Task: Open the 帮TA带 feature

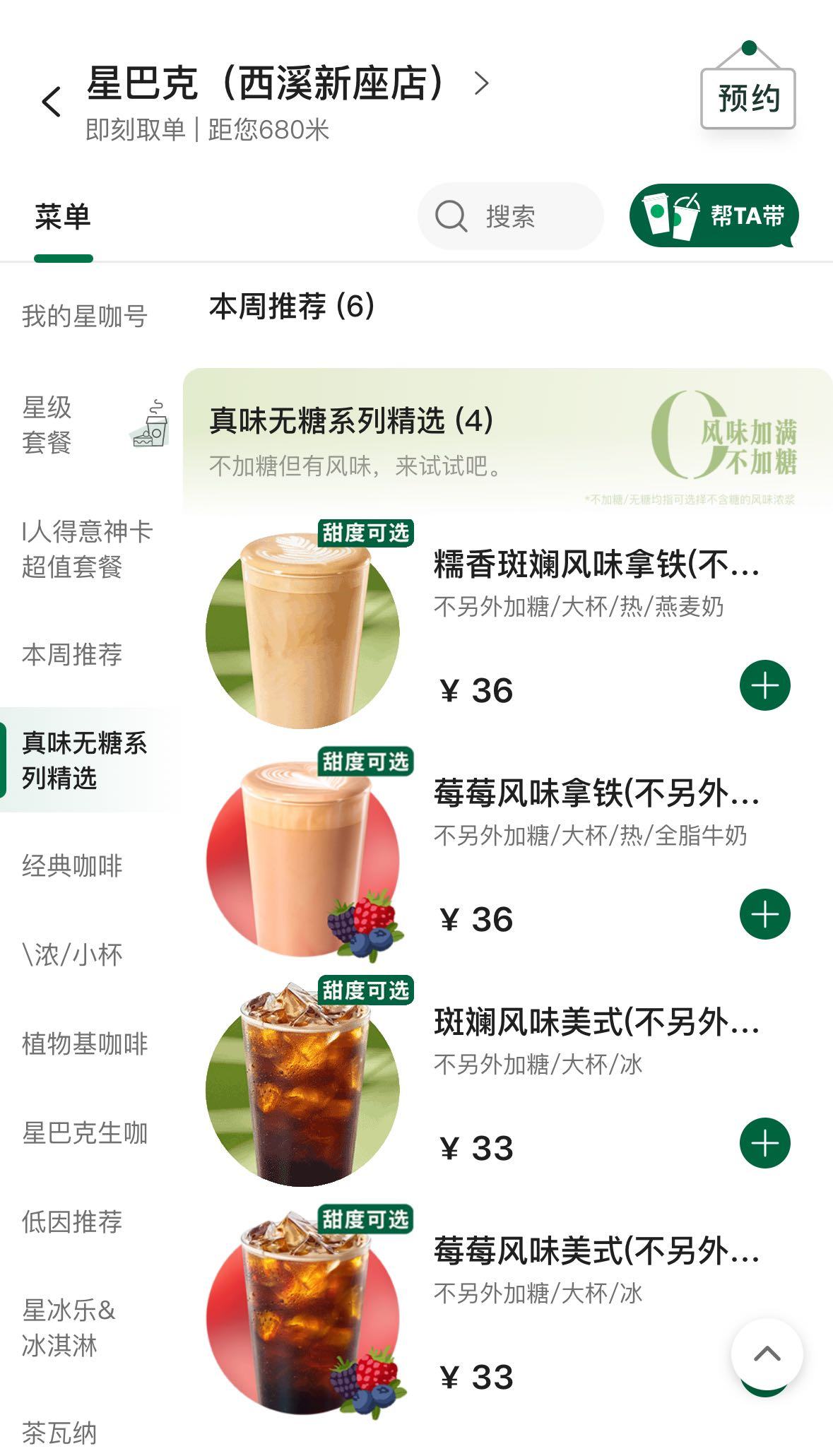Action: (714, 216)
